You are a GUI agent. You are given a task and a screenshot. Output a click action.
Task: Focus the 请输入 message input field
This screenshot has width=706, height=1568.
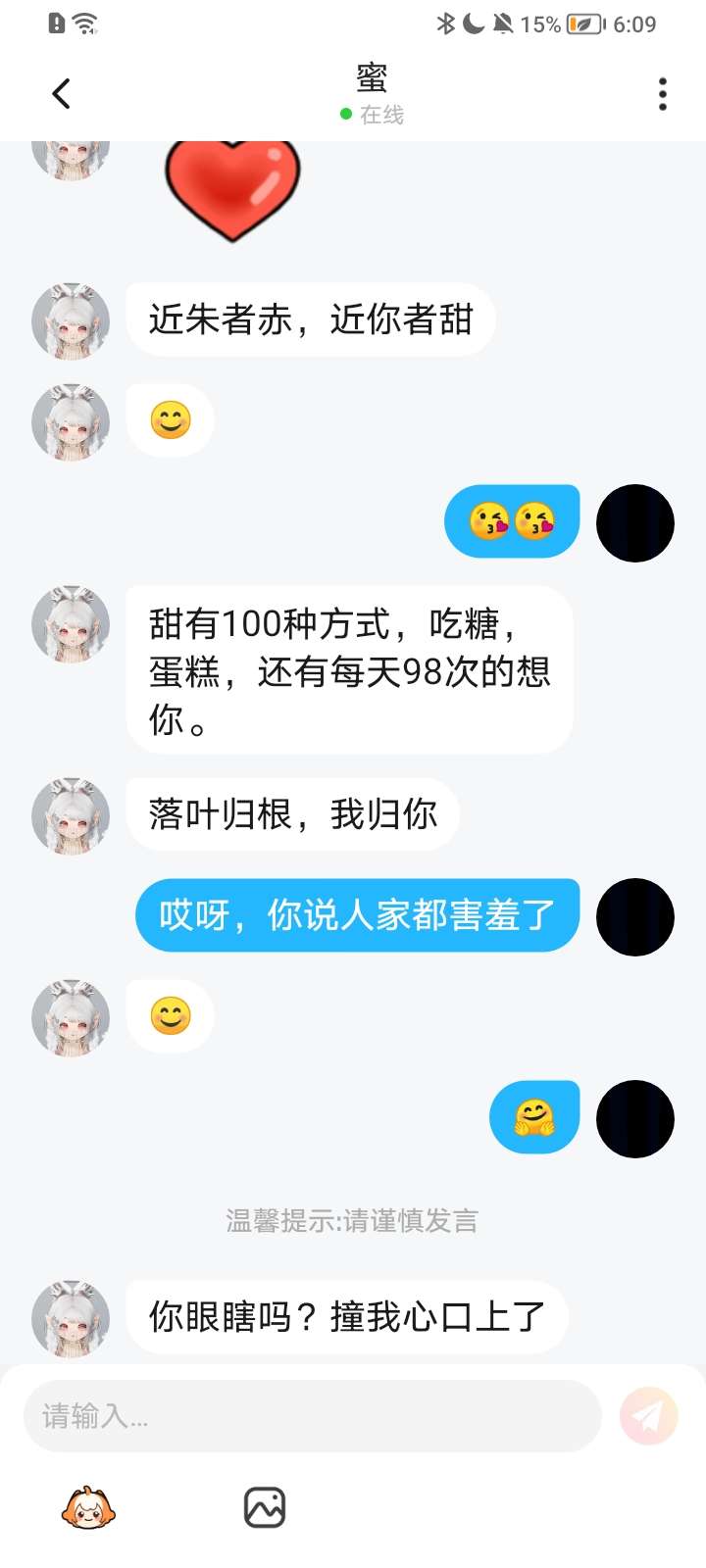(x=312, y=1416)
